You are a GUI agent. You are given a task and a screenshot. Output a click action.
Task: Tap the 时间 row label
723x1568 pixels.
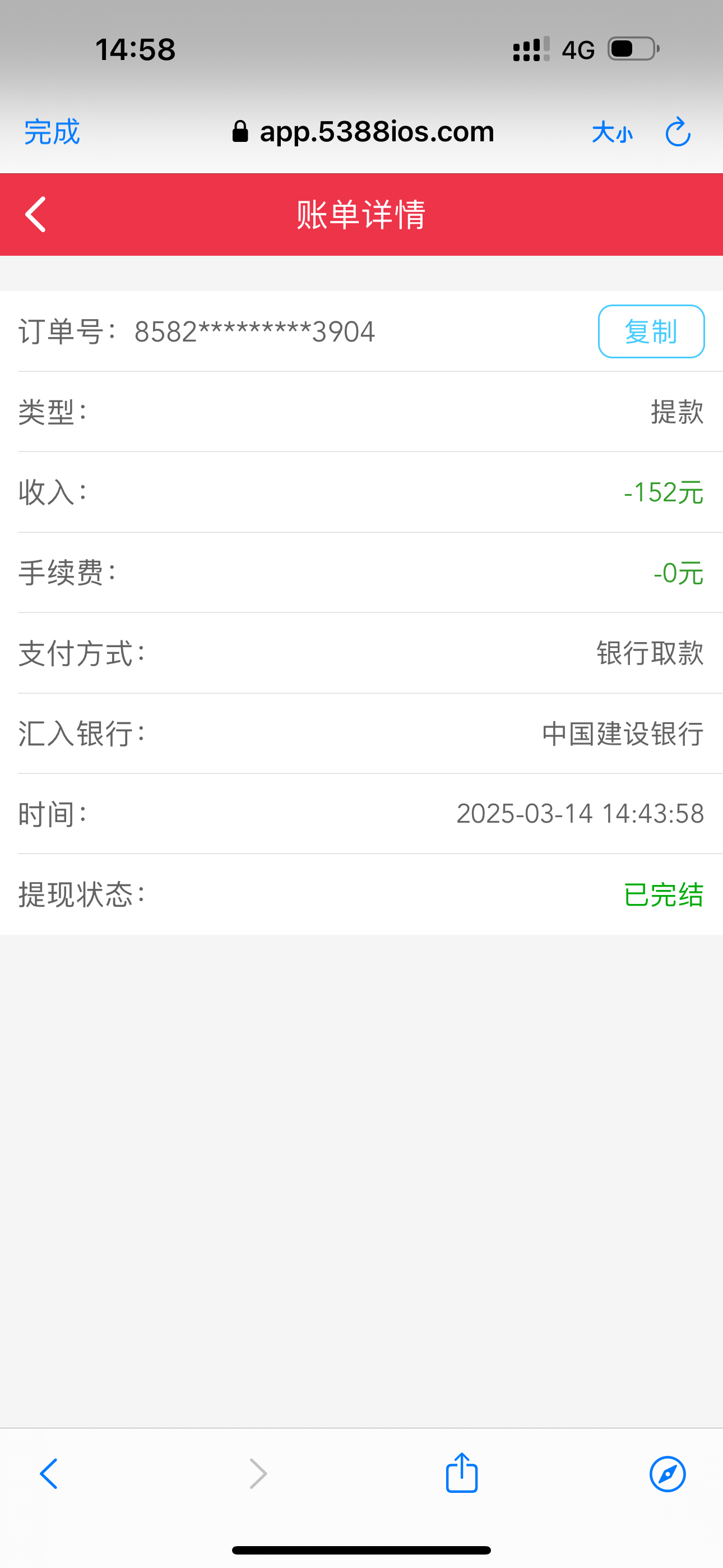coord(52,813)
